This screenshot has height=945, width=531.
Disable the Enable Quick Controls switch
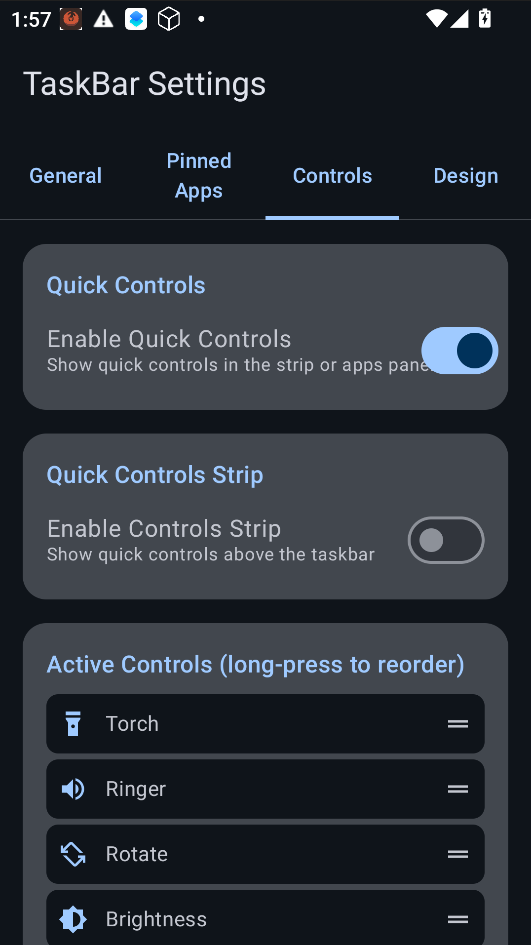tap(459, 351)
